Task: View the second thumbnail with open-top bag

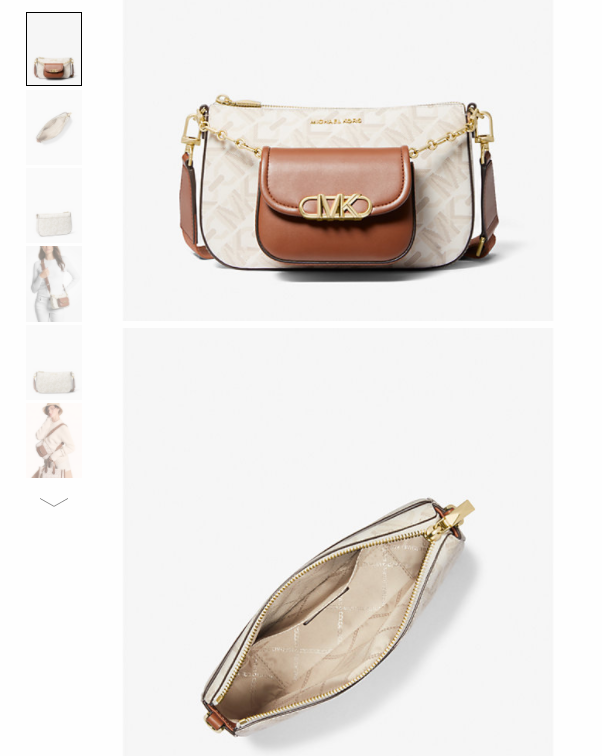Action: coord(54,127)
